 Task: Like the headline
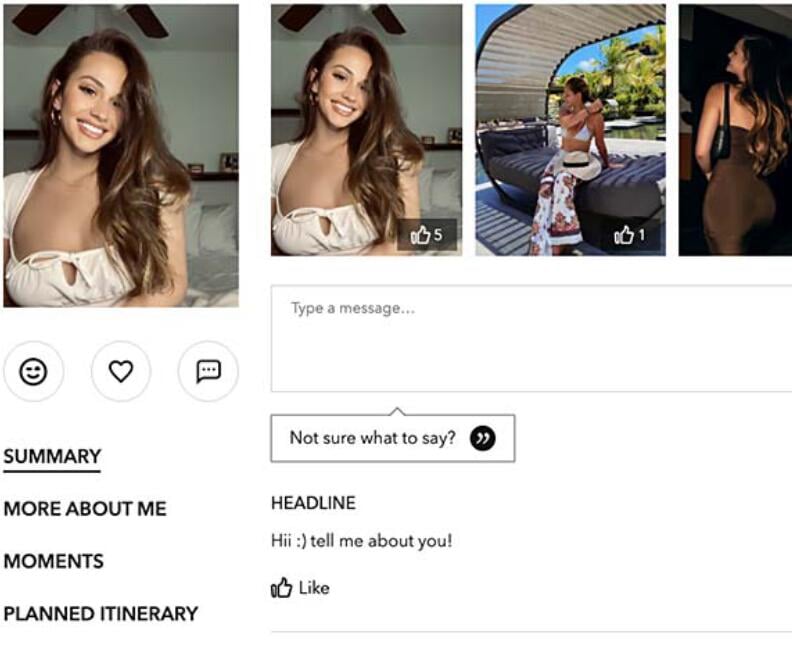coord(300,588)
